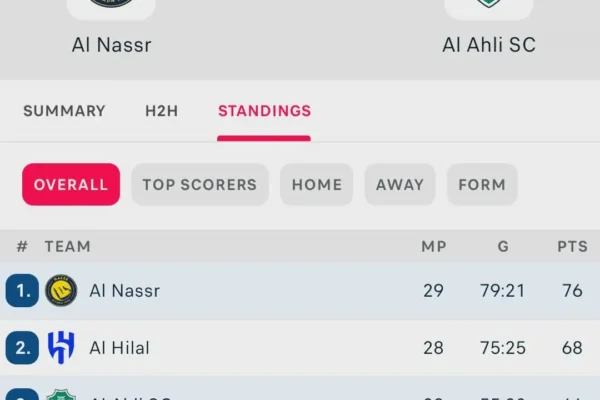This screenshot has height=400, width=600.
Task: View the Form table
Action: [482, 184]
